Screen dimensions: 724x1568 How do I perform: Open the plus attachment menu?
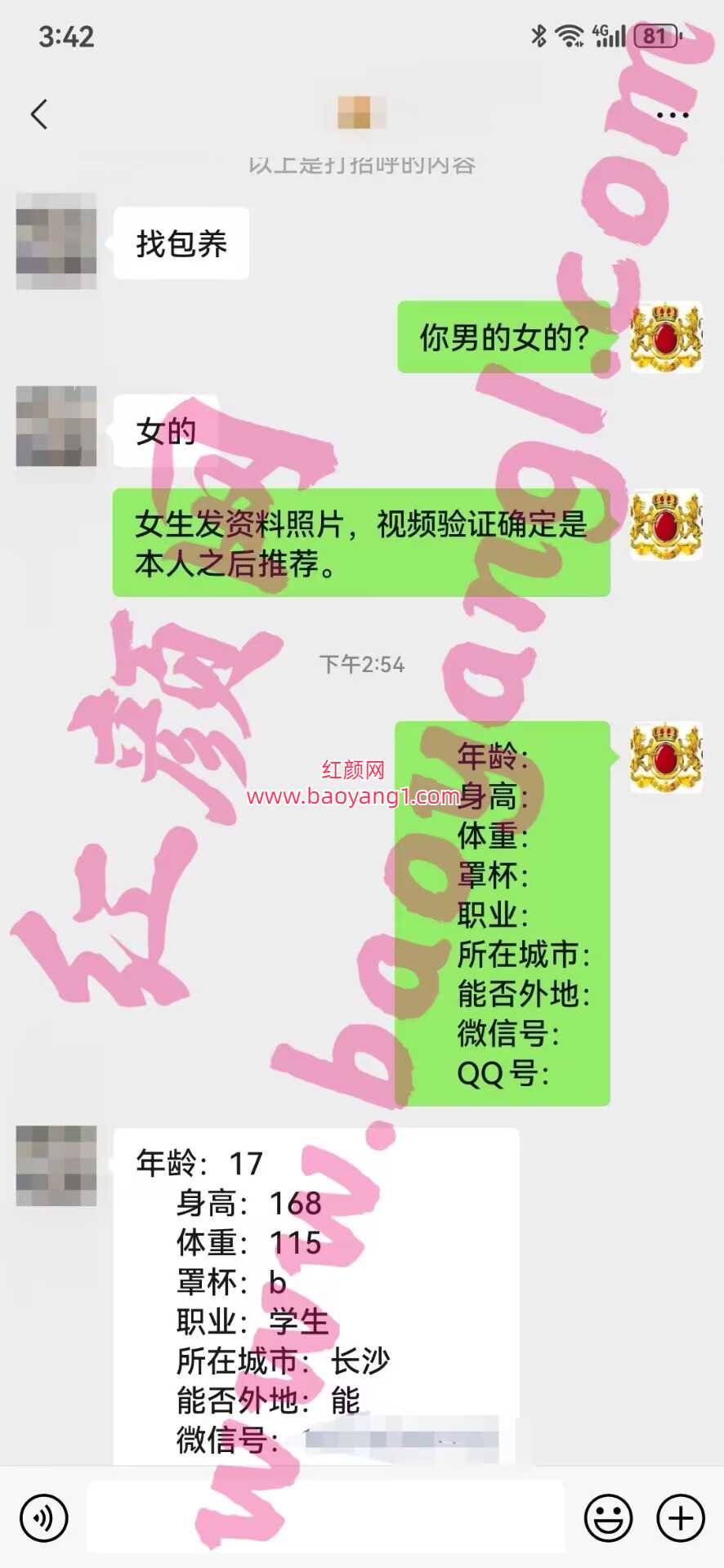680,1517
